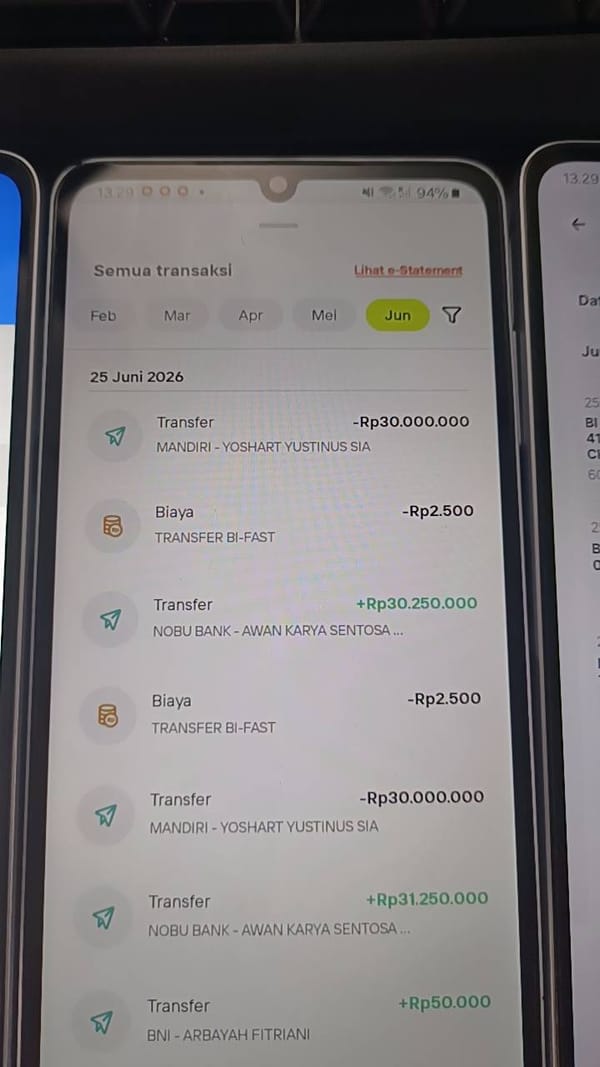The width and height of the screenshot is (600, 1067).
Task: Open the transaction filter funnel icon
Action: click(x=452, y=314)
